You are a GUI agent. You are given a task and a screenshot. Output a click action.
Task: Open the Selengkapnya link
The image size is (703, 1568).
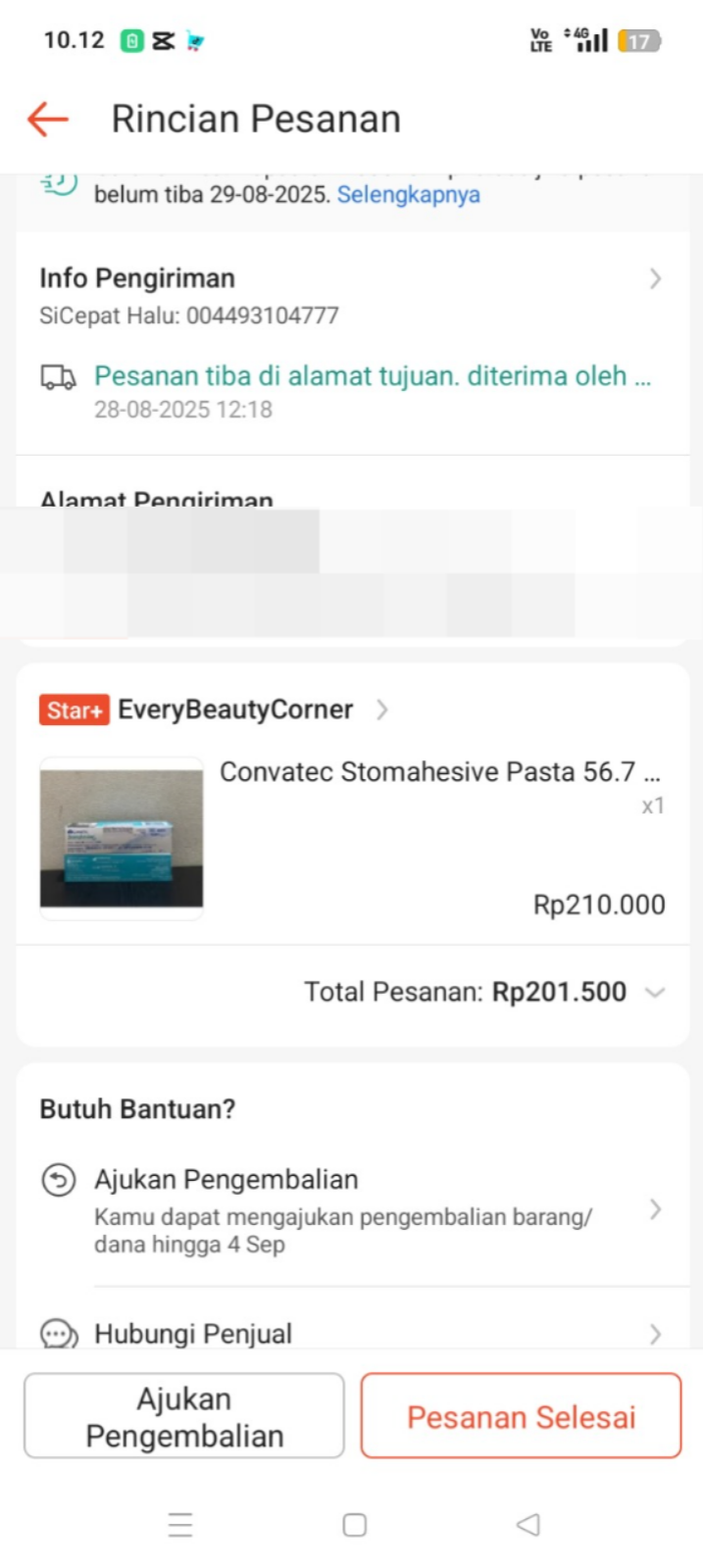(x=408, y=194)
